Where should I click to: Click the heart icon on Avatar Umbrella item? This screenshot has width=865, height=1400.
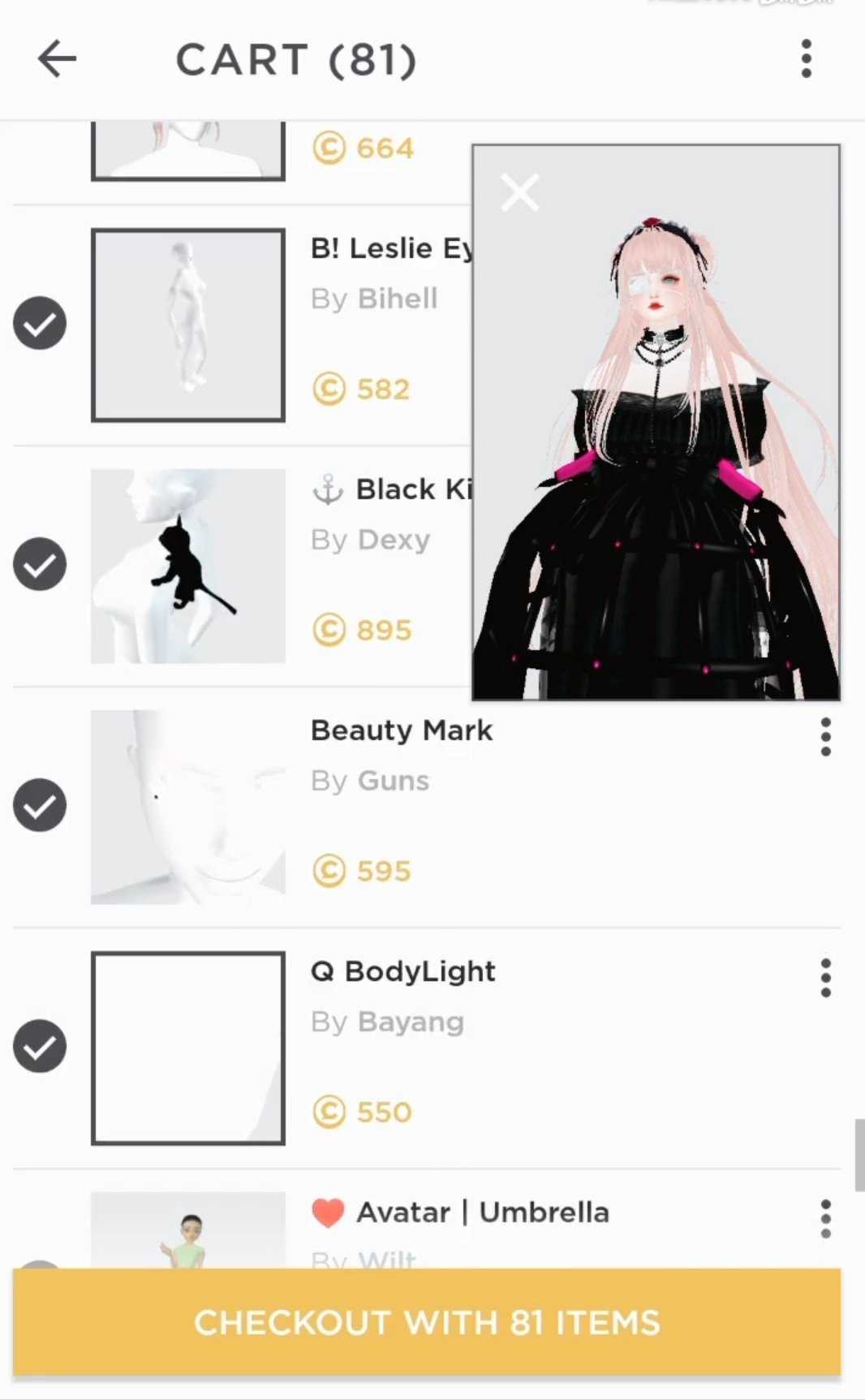[328, 1212]
